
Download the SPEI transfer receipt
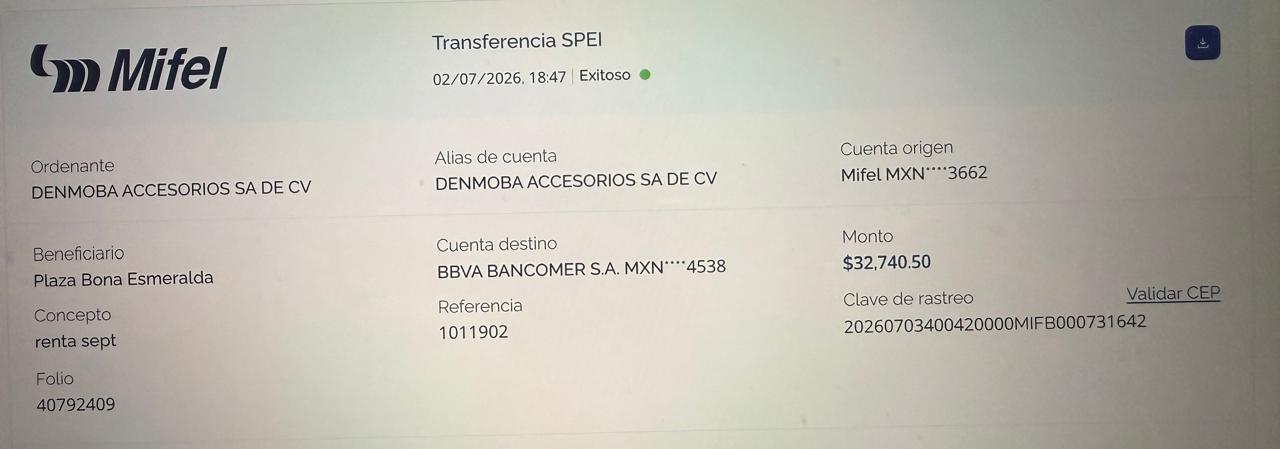coord(1202,43)
